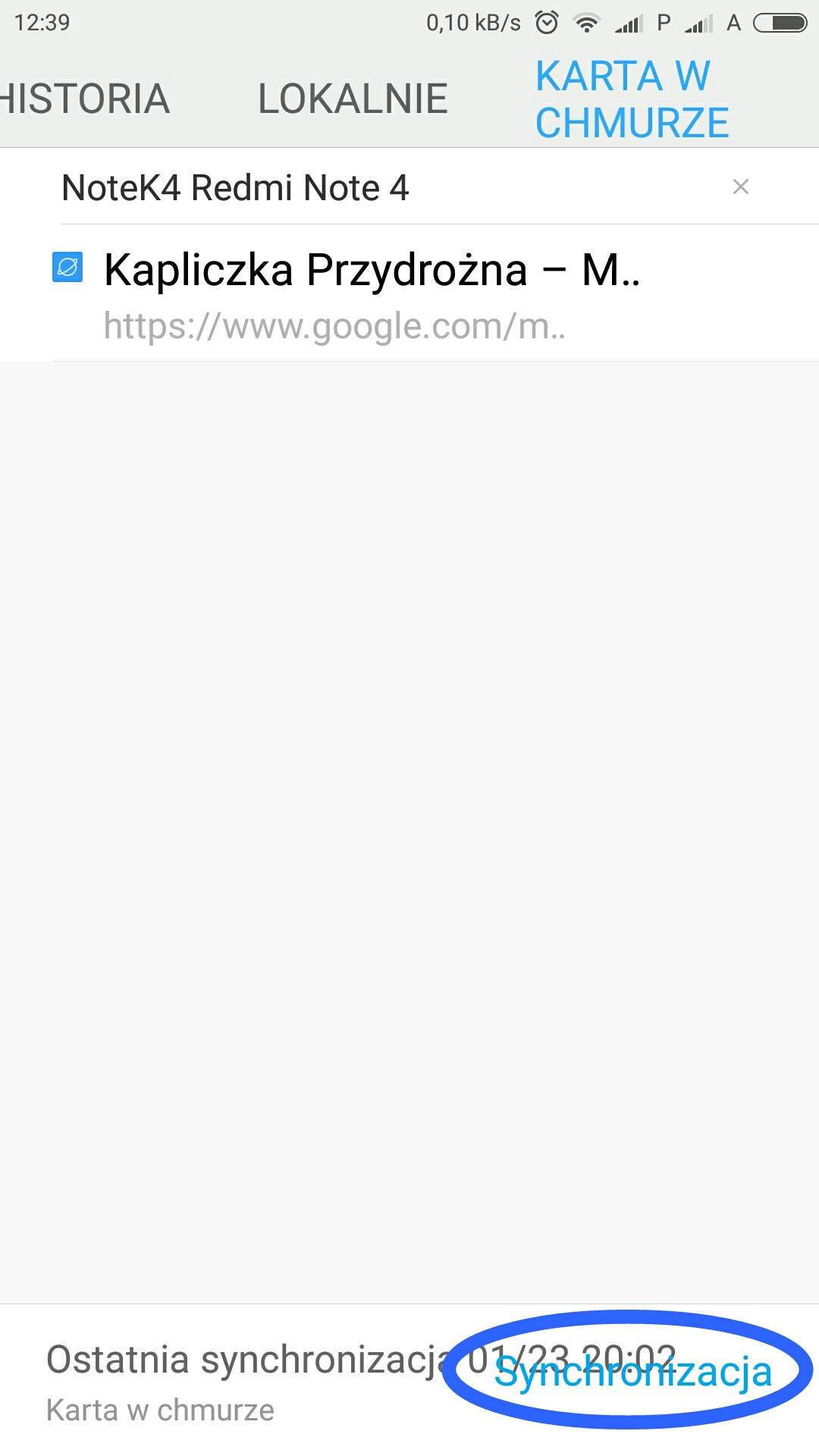Tap the Synchronizacja button
This screenshot has width=819, height=1456.
[x=632, y=1373]
